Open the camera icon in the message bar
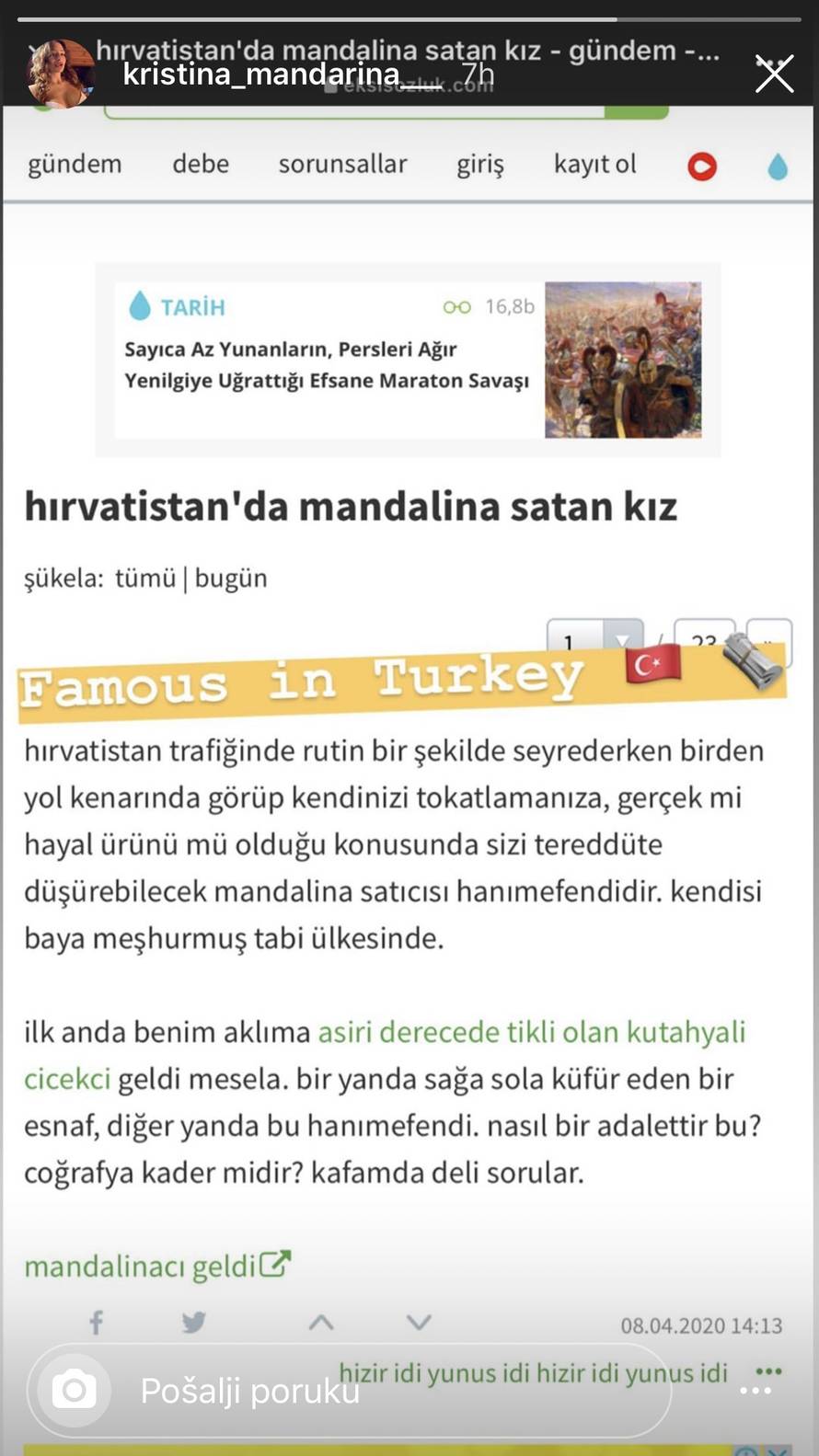Image resolution: width=819 pixels, height=1456 pixels. coord(72,1390)
